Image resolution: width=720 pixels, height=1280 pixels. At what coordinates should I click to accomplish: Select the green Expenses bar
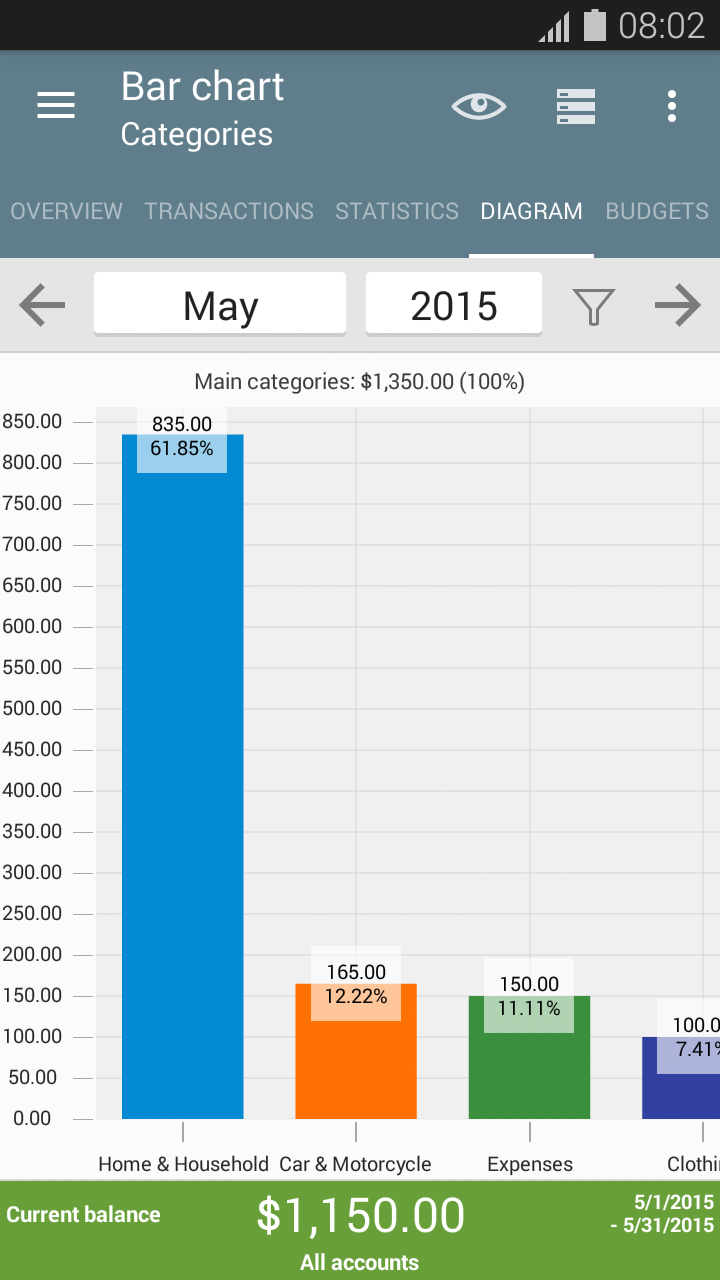coord(529,1065)
